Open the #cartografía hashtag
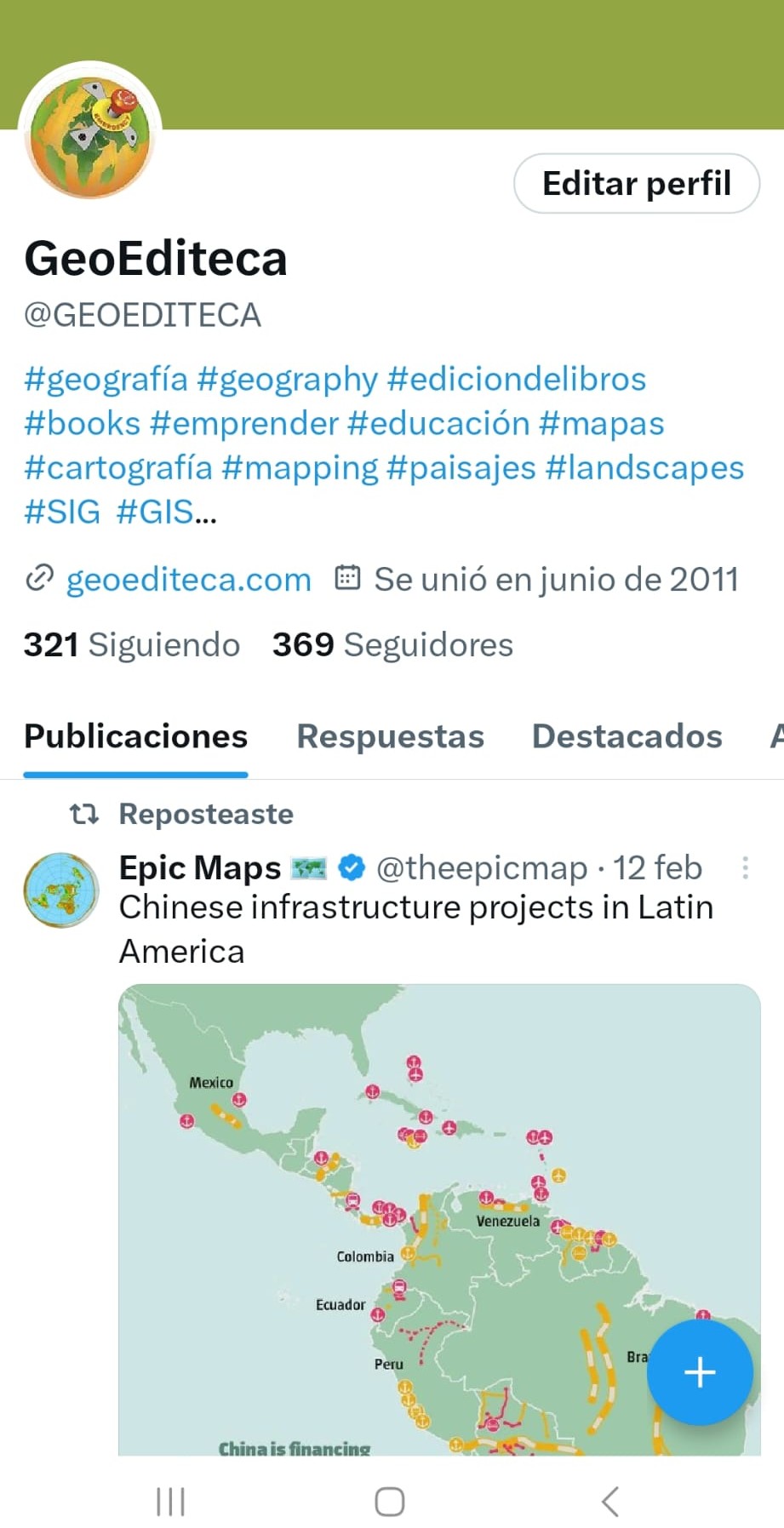The width and height of the screenshot is (784, 1528). click(117, 467)
